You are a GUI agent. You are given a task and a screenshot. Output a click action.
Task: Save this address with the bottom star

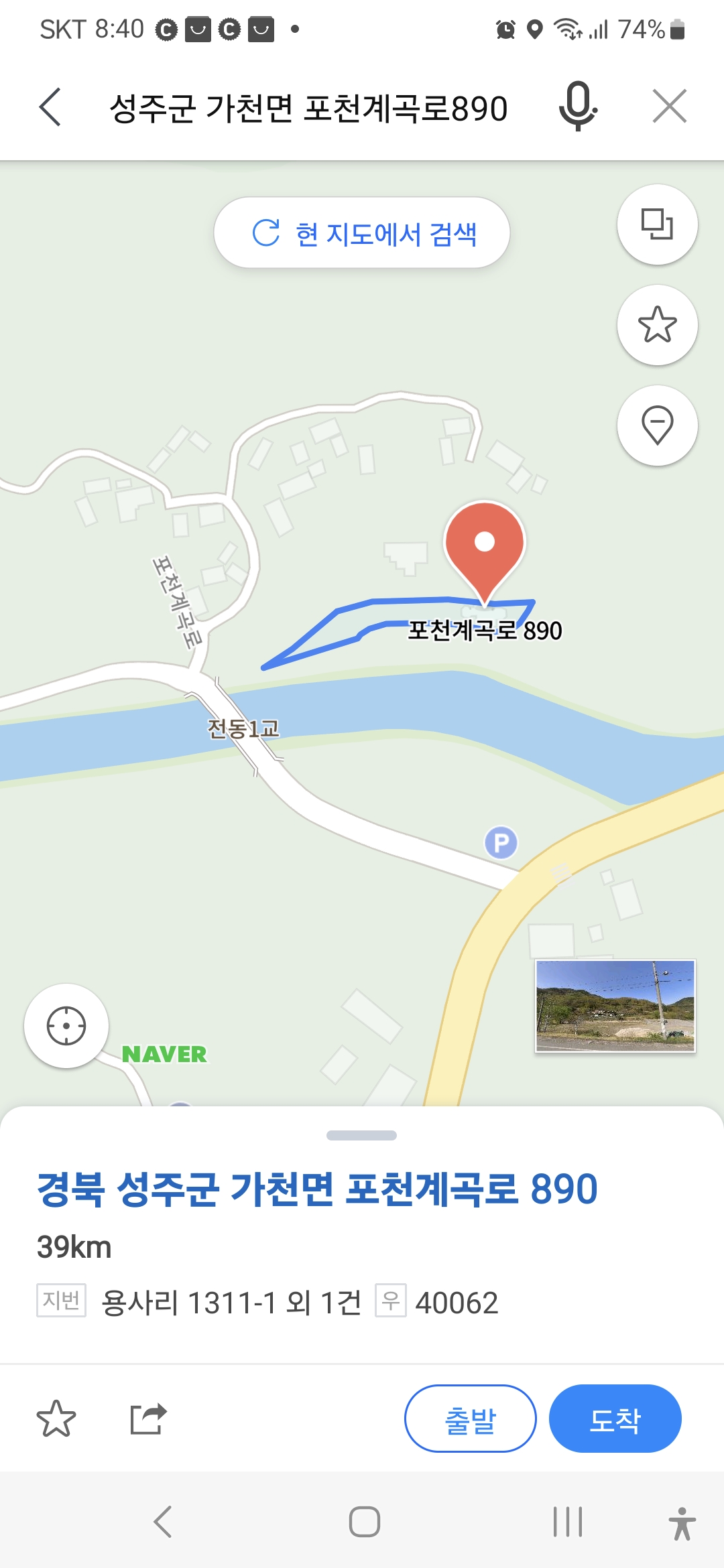[x=56, y=1419]
